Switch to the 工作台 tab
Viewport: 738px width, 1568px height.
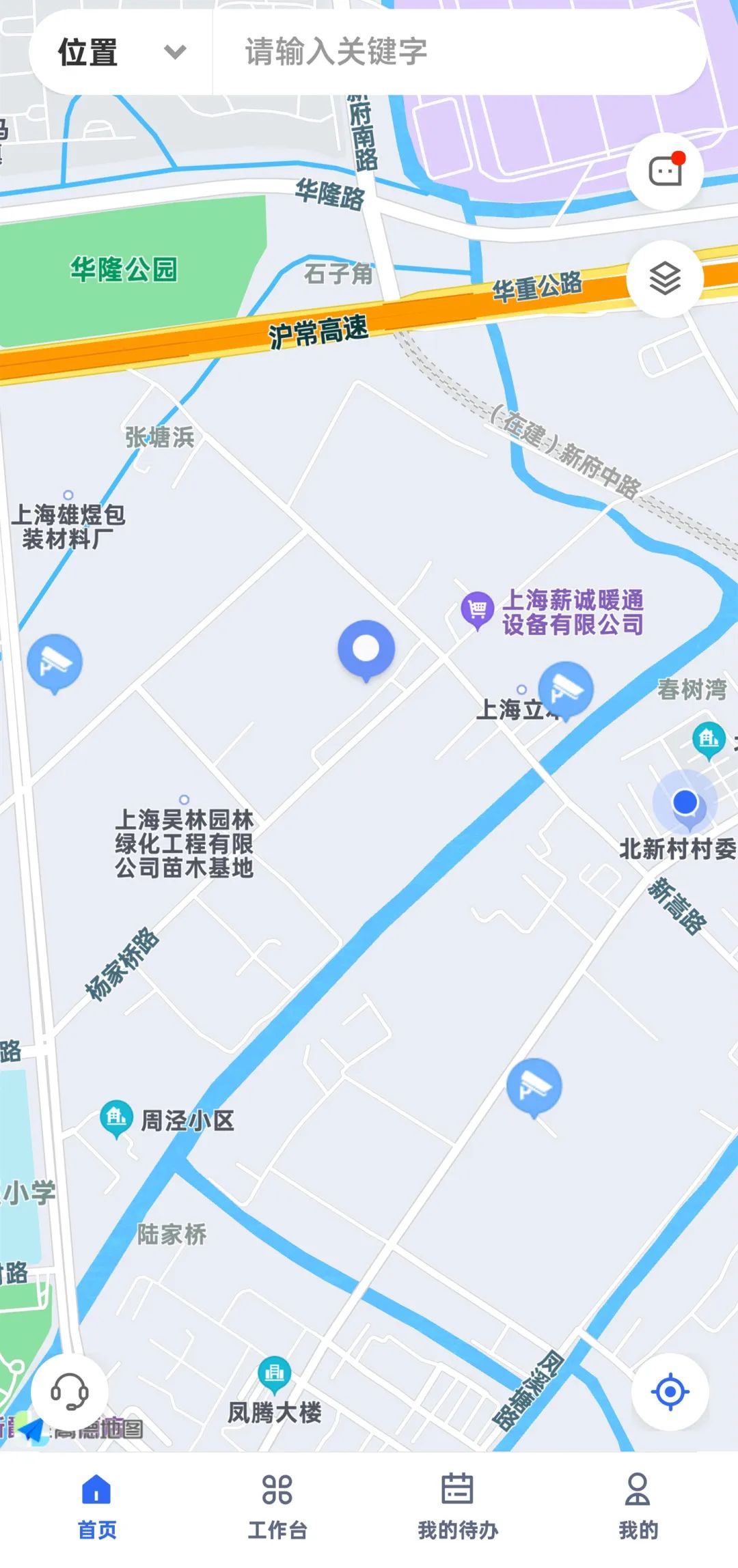click(277, 1507)
